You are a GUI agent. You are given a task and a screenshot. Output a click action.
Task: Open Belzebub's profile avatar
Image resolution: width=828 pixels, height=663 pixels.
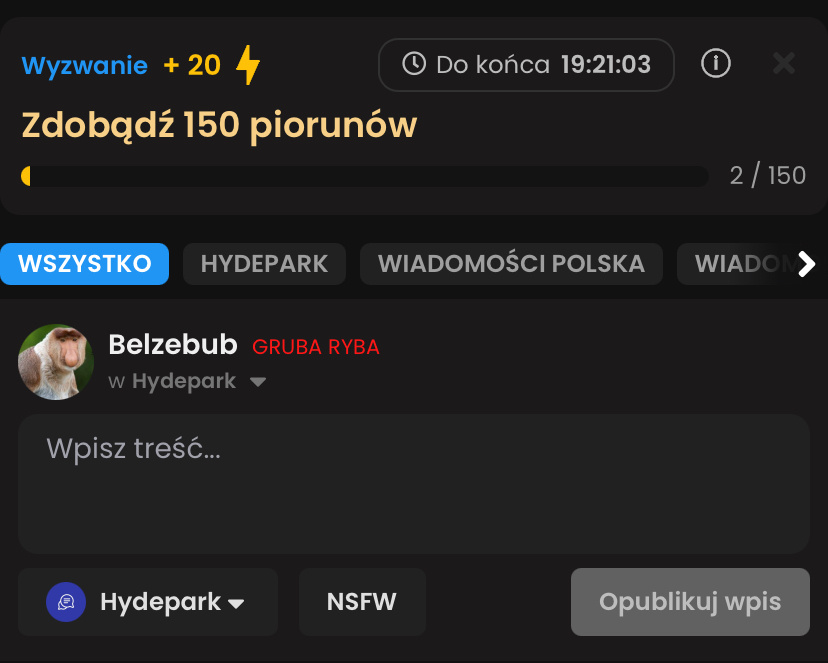[x=56, y=362]
